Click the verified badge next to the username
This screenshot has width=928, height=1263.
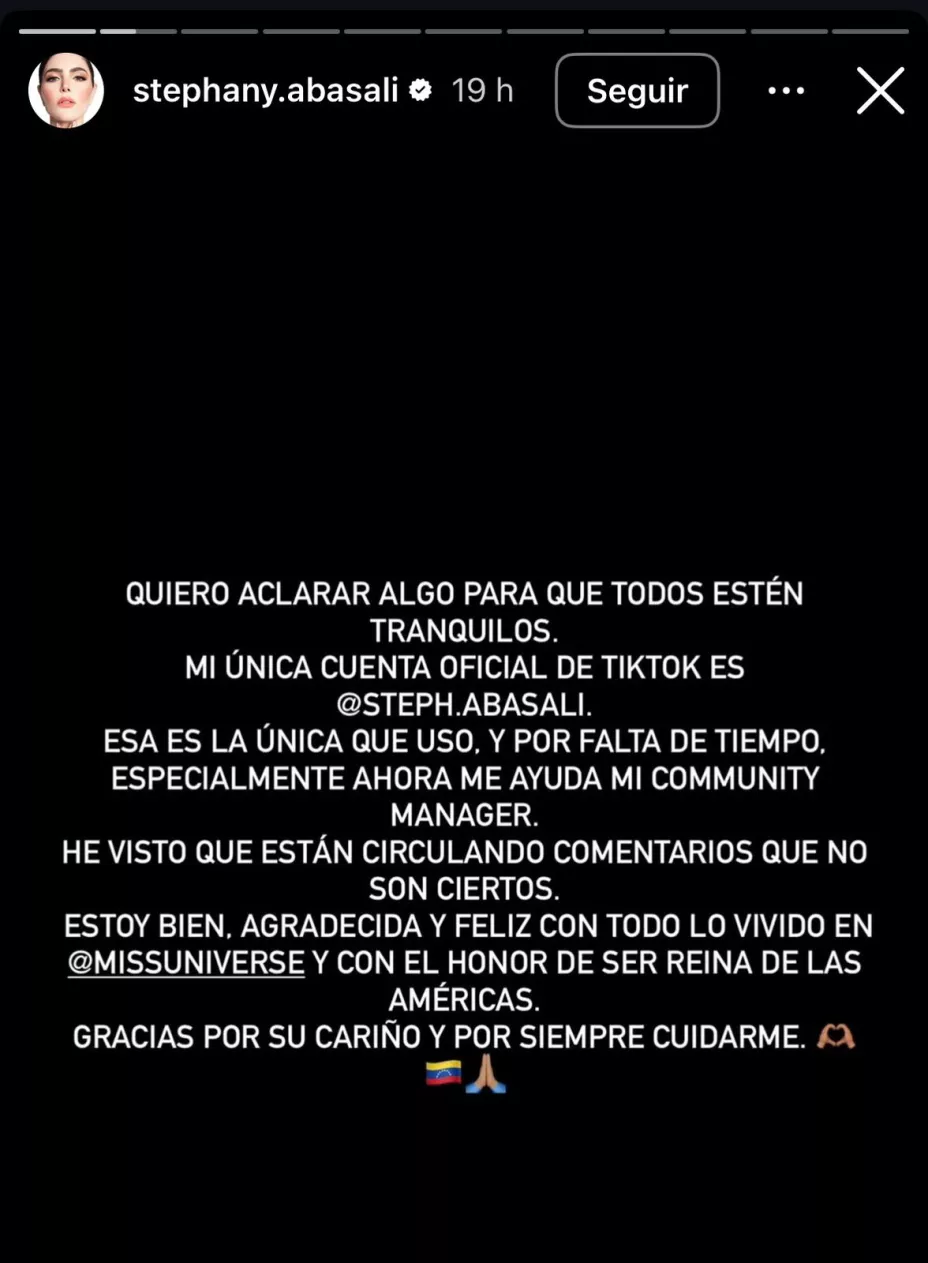(421, 90)
